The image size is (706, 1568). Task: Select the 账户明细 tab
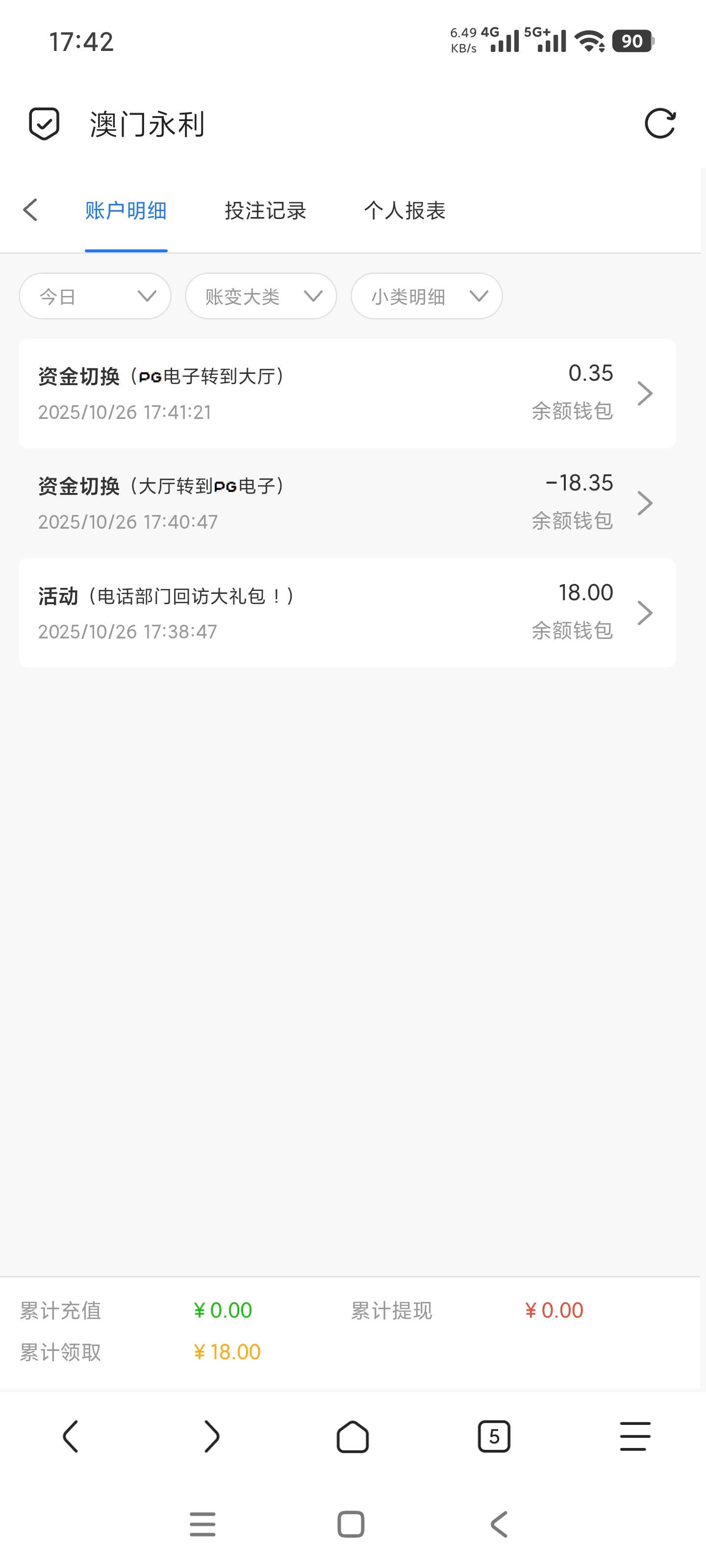click(126, 211)
